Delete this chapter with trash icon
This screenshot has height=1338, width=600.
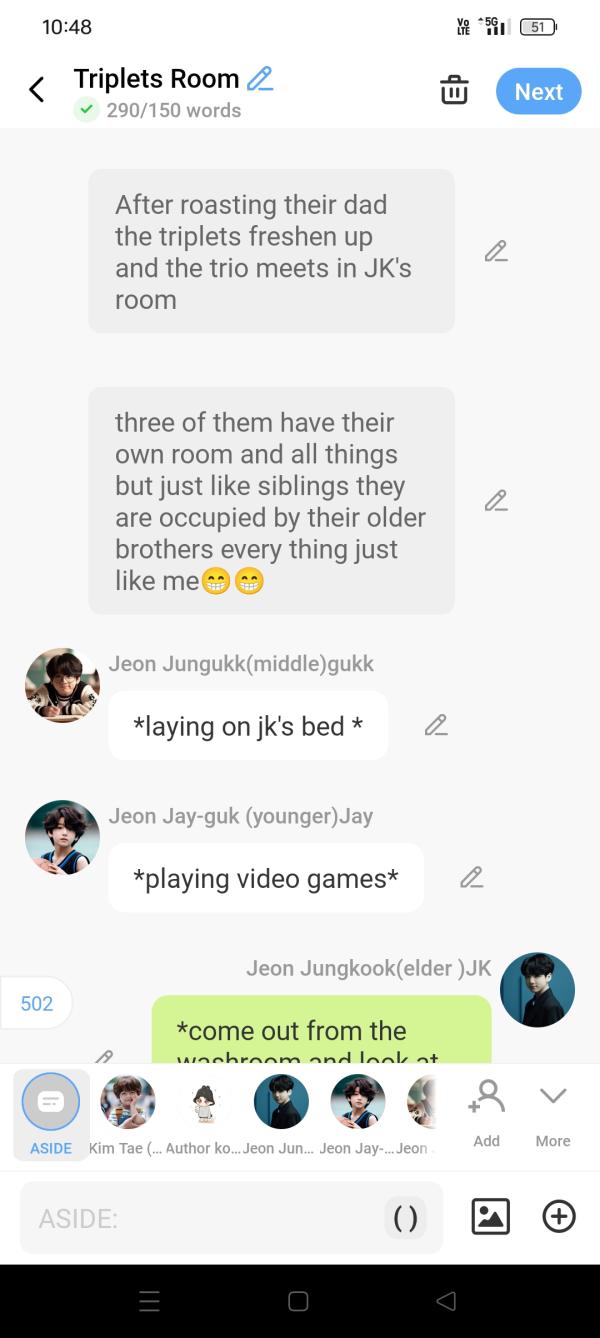tap(454, 91)
